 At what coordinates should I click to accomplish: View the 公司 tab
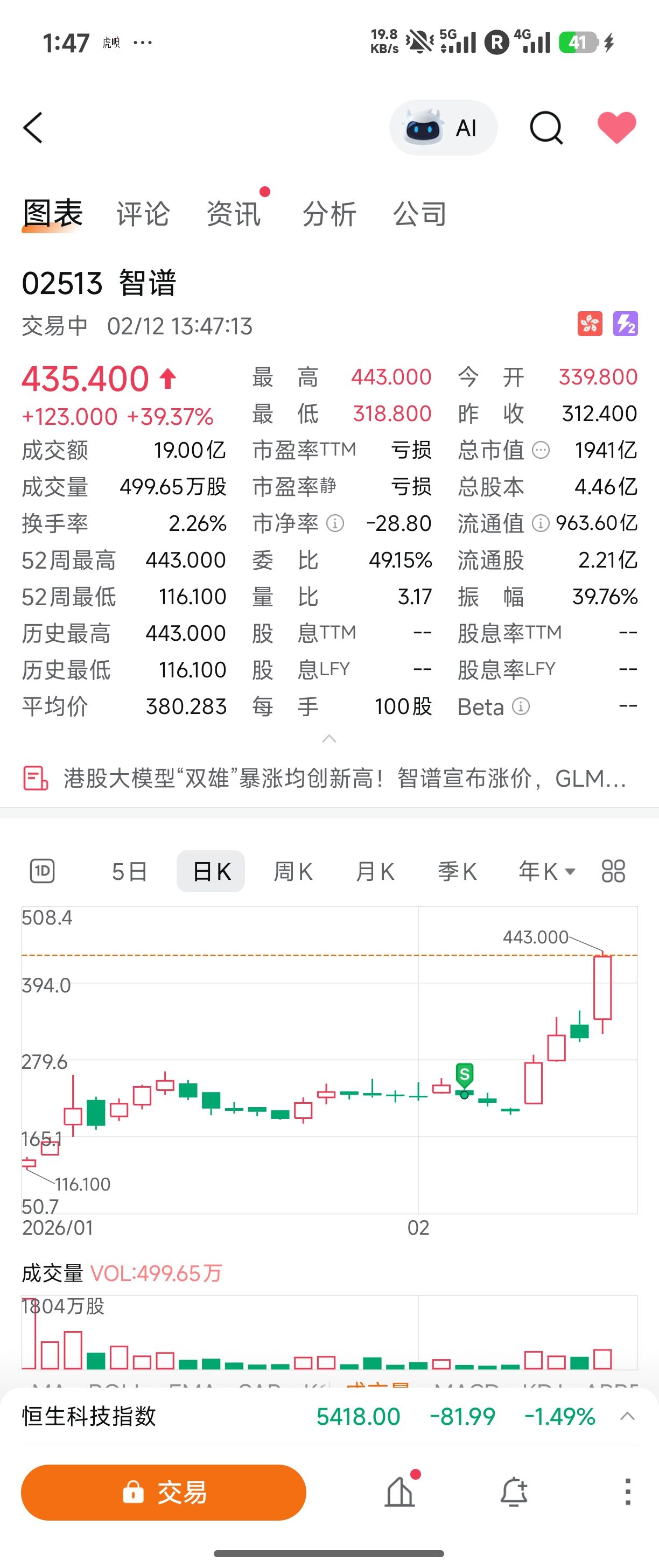coord(420,214)
